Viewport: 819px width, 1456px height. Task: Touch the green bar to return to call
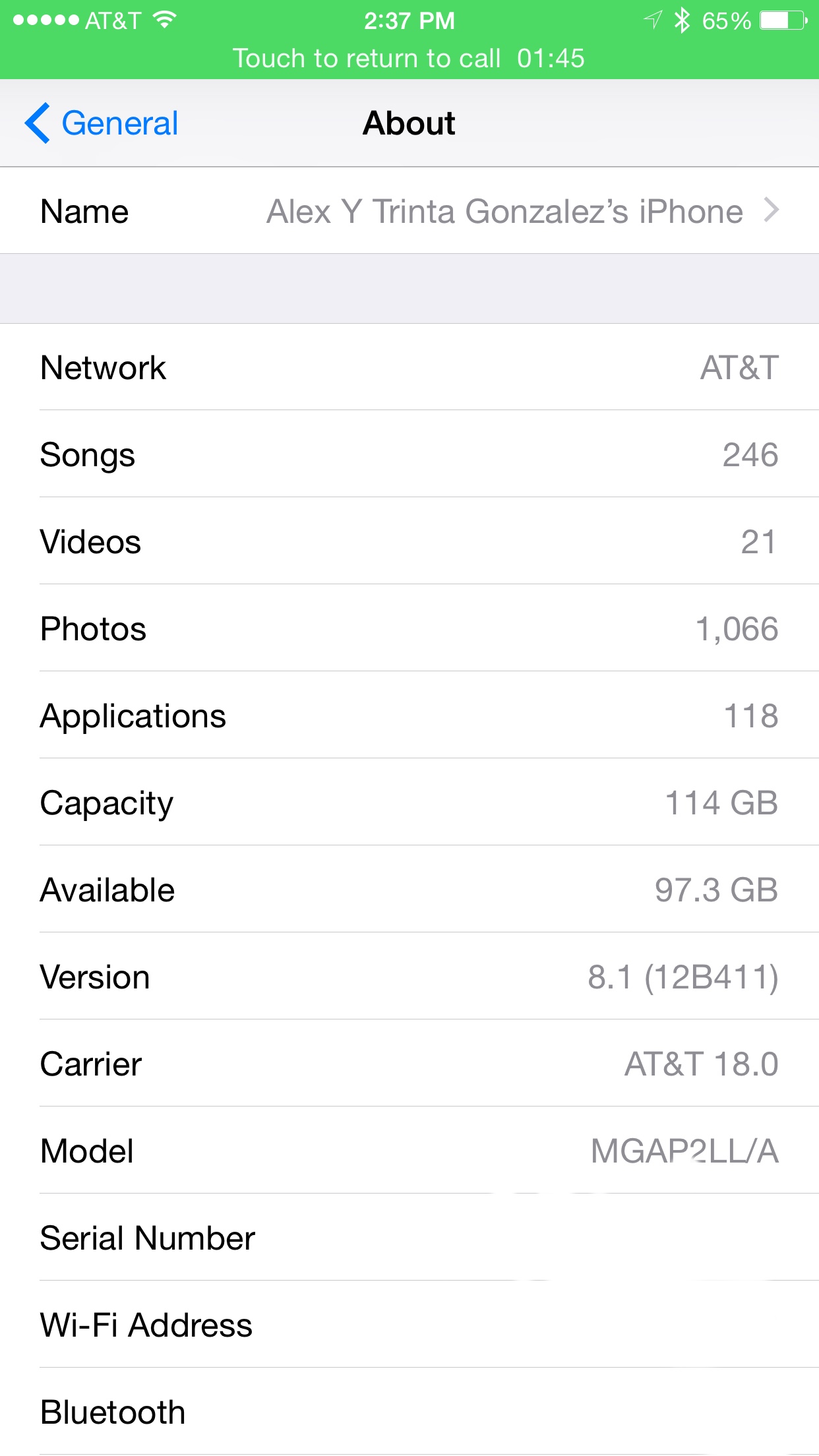(x=409, y=58)
